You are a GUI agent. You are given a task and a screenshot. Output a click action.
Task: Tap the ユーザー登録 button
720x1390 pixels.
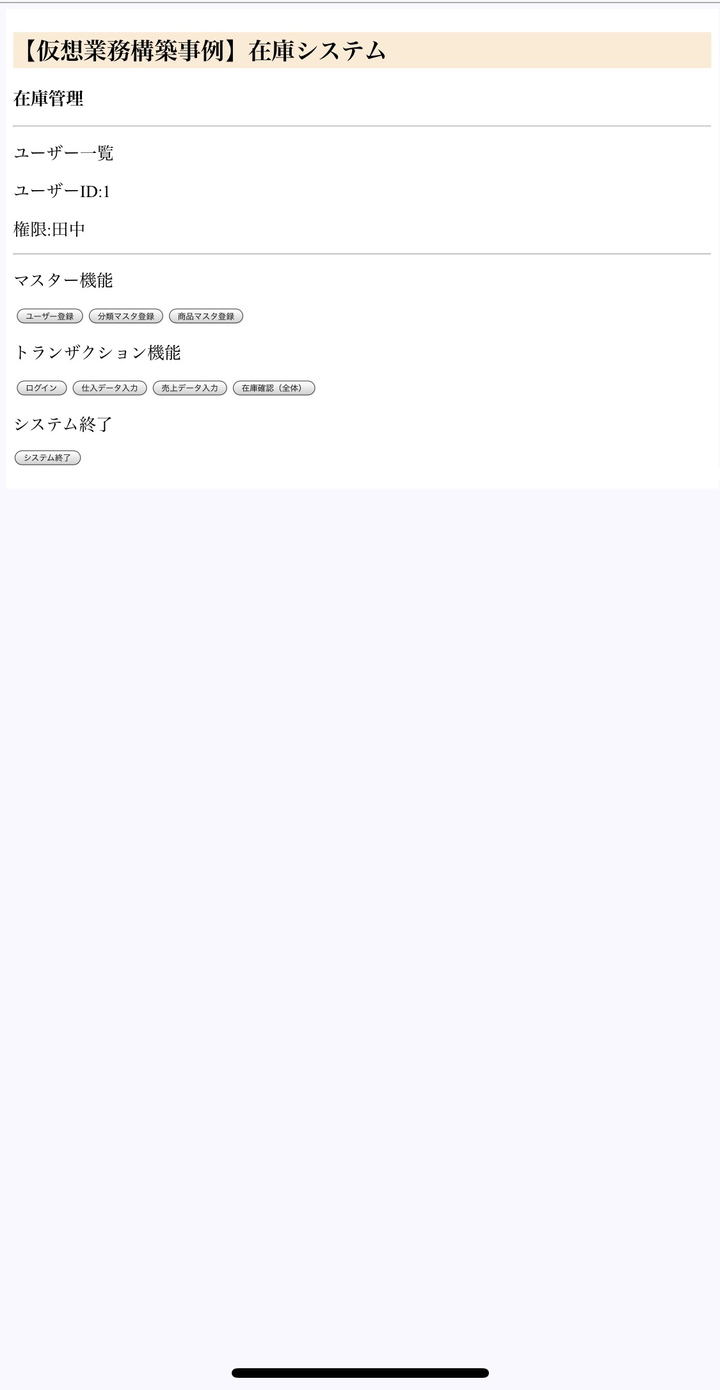click(50, 316)
